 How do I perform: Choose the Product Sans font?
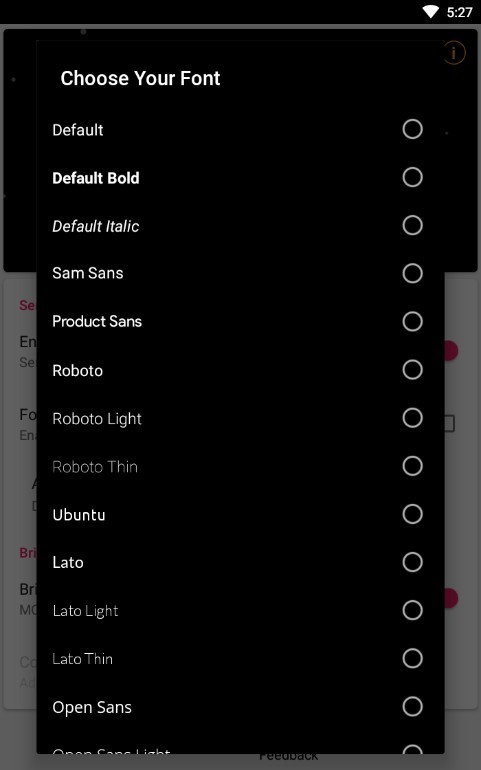point(240,322)
